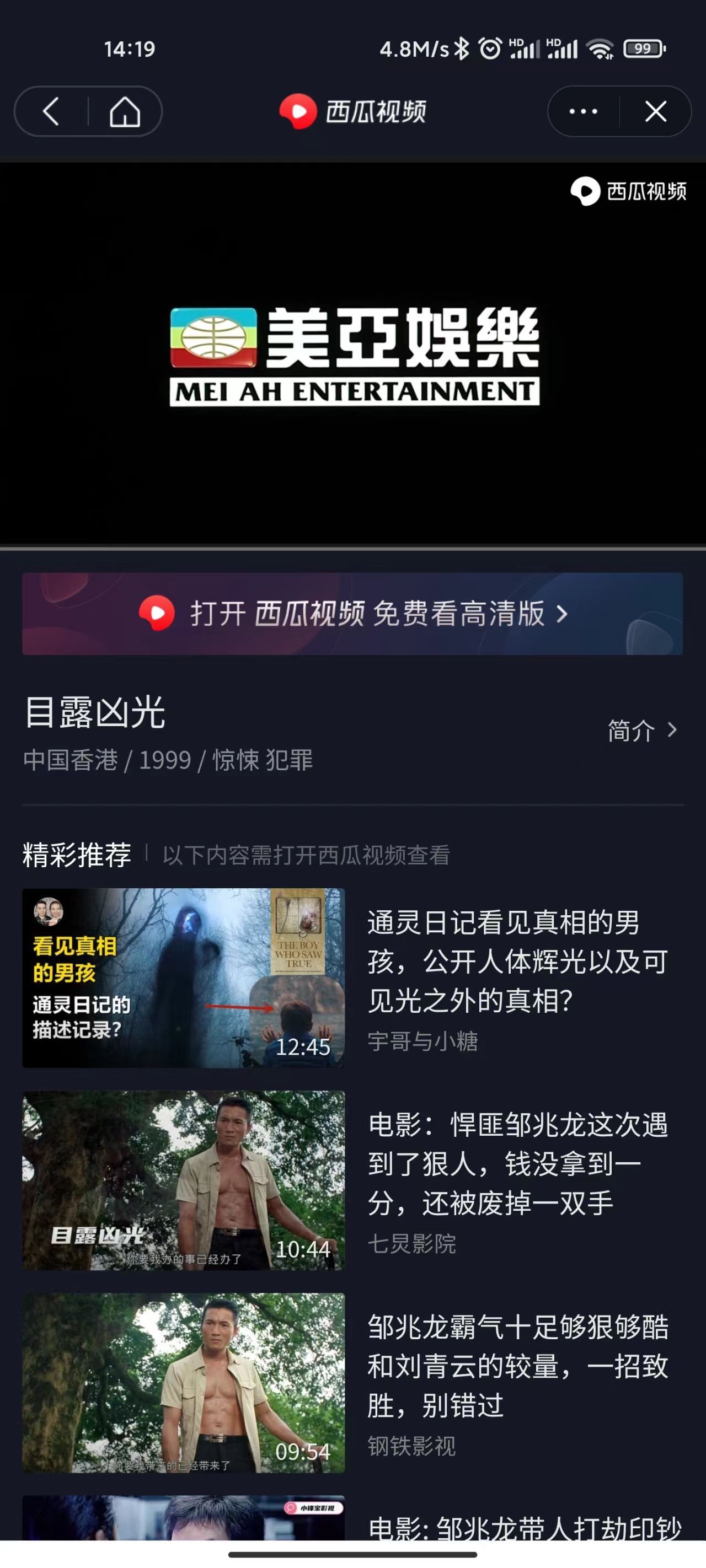Go back using the top-left arrow
Screen dimensions: 706x1568
point(51,111)
